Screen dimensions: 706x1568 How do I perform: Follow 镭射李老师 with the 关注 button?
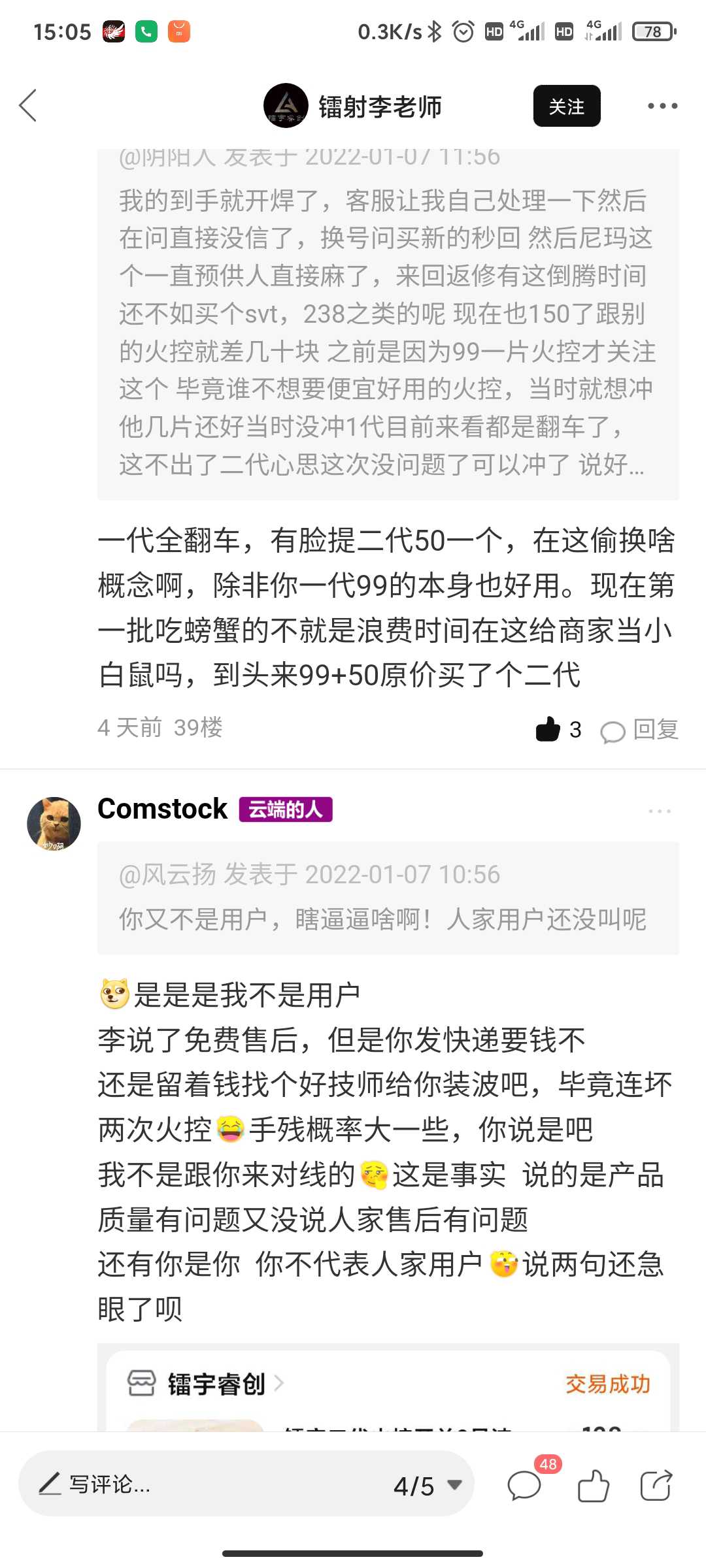pos(566,106)
